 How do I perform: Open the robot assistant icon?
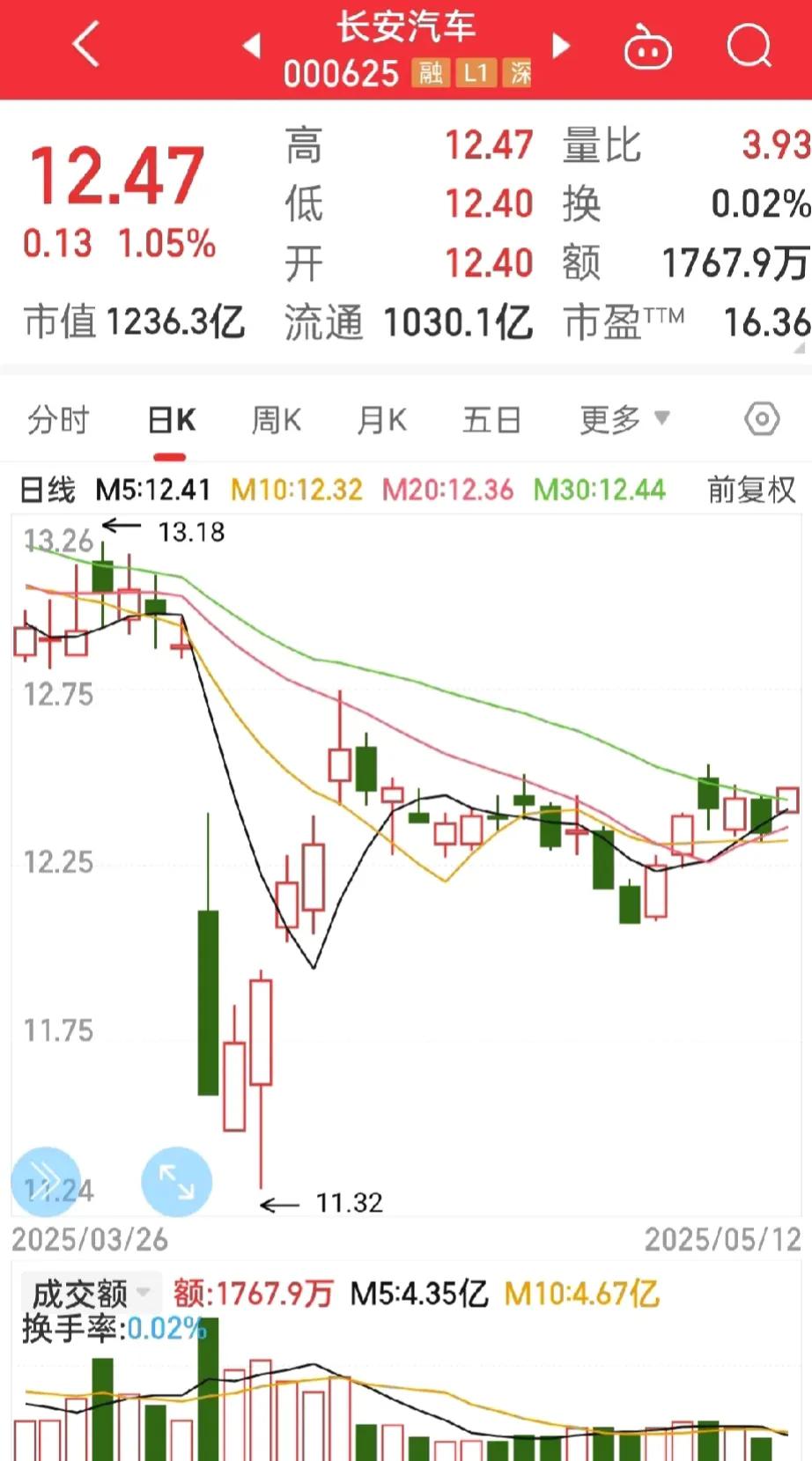[x=647, y=47]
